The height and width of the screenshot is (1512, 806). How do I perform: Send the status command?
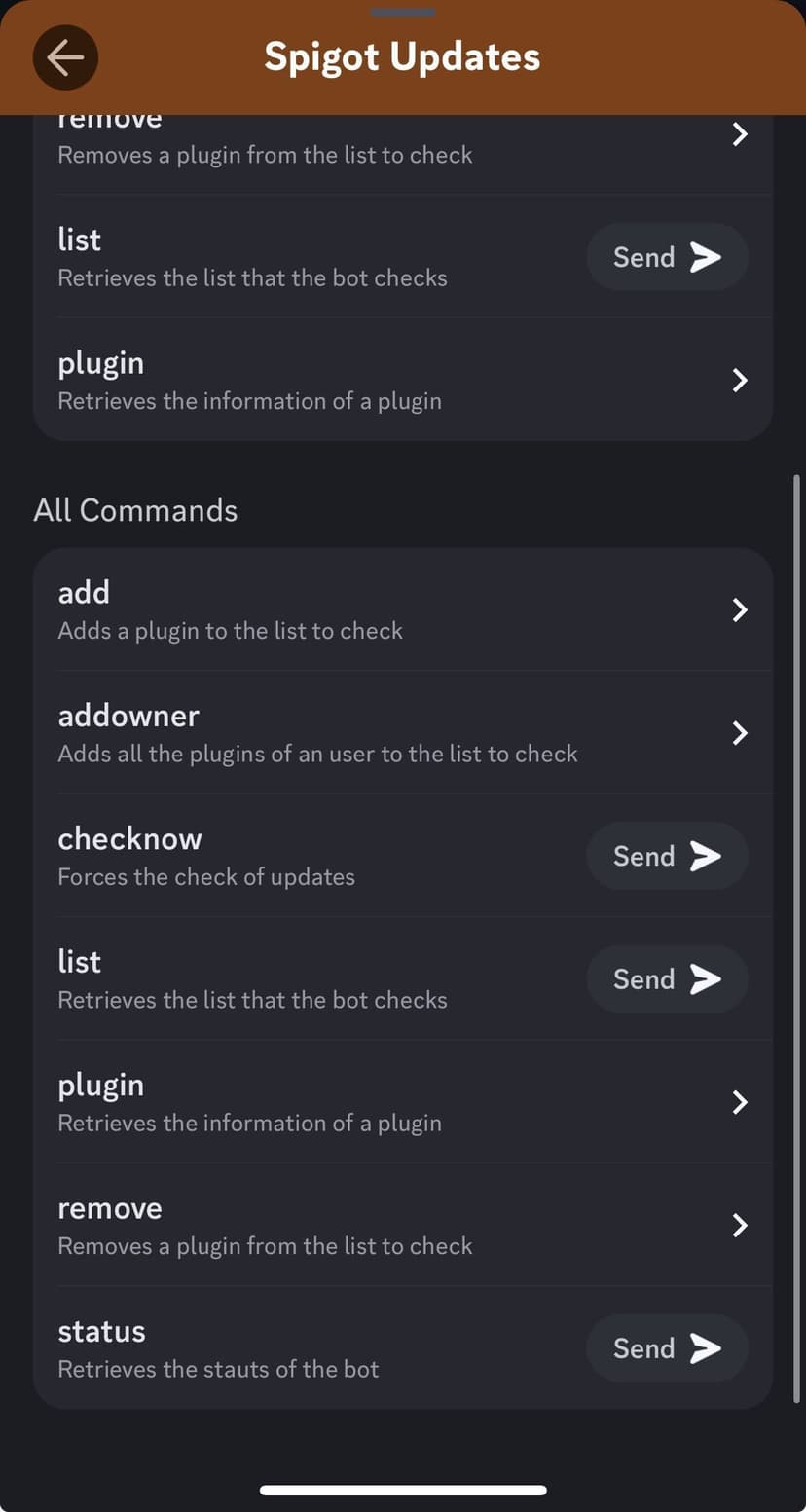tap(667, 1348)
